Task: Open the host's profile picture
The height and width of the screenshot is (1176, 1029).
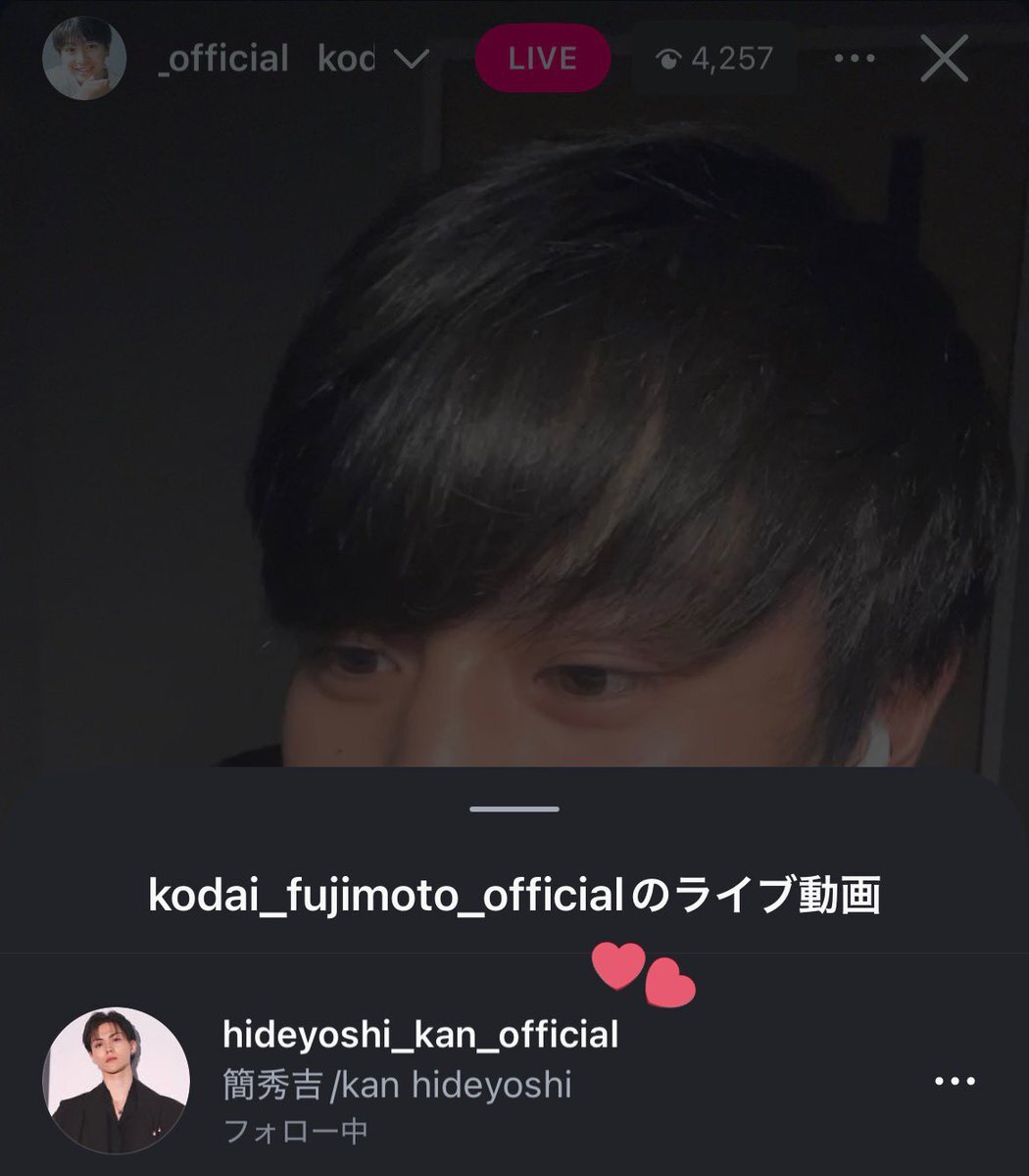Action: 84,59
